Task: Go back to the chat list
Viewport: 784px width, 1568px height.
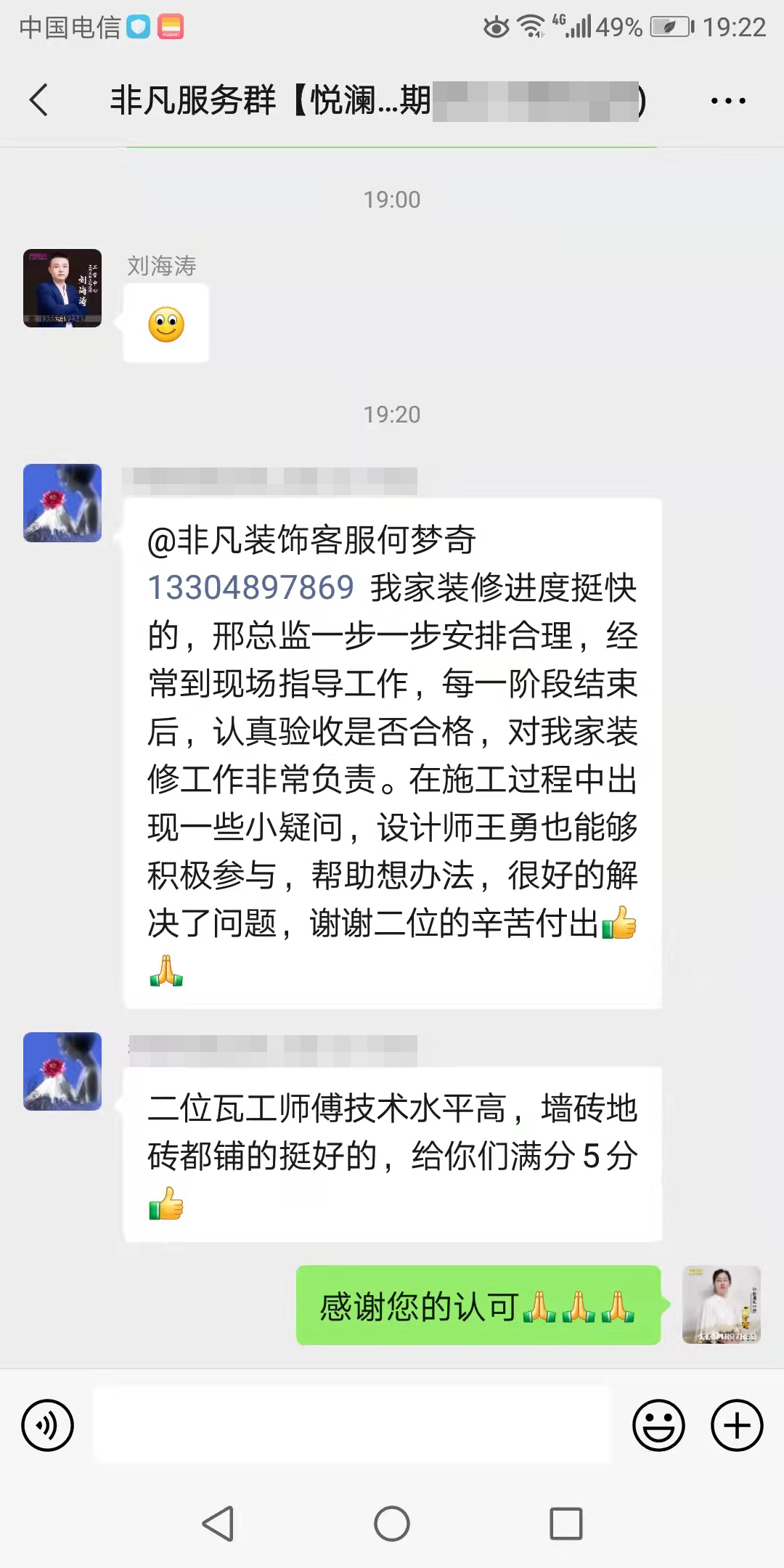Action: (39, 99)
